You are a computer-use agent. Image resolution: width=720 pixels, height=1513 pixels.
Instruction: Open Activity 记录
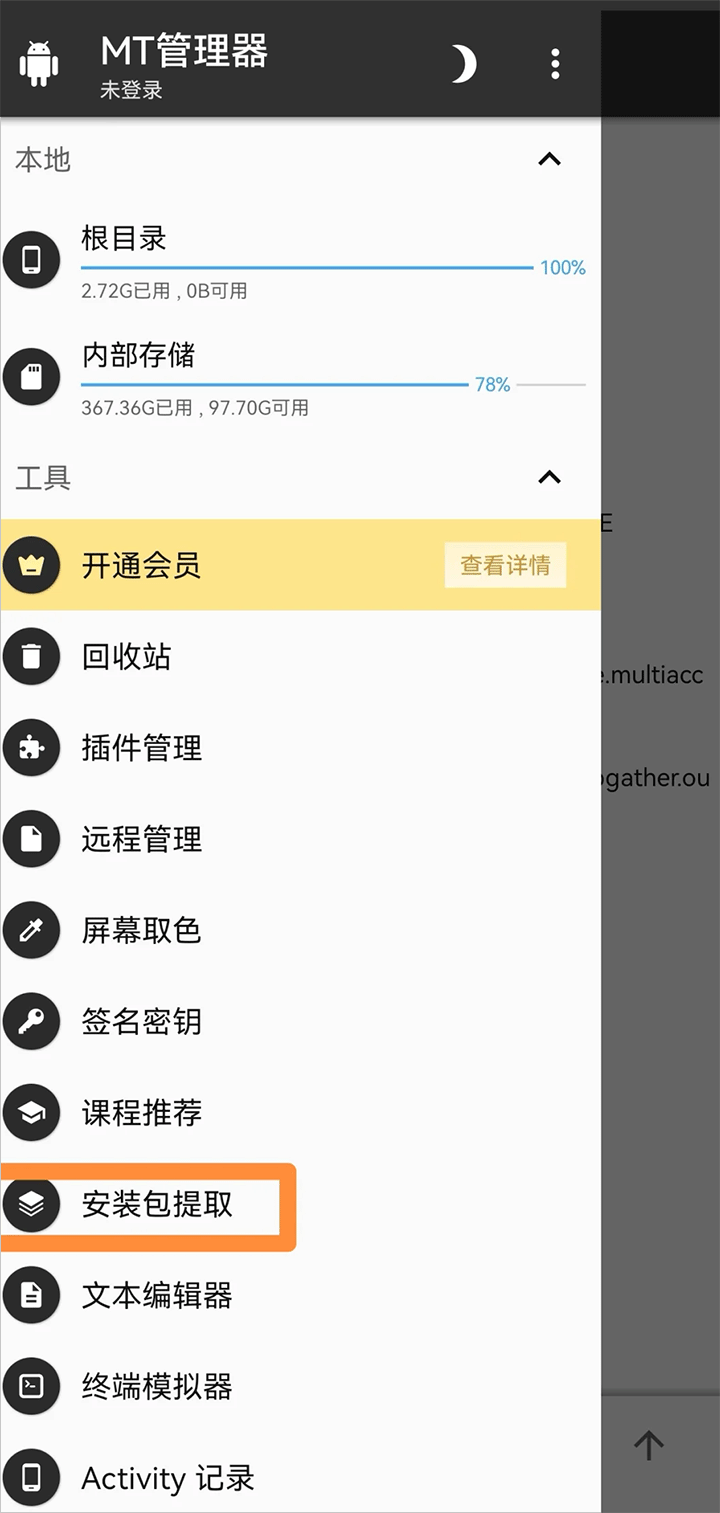(x=168, y=1478)
